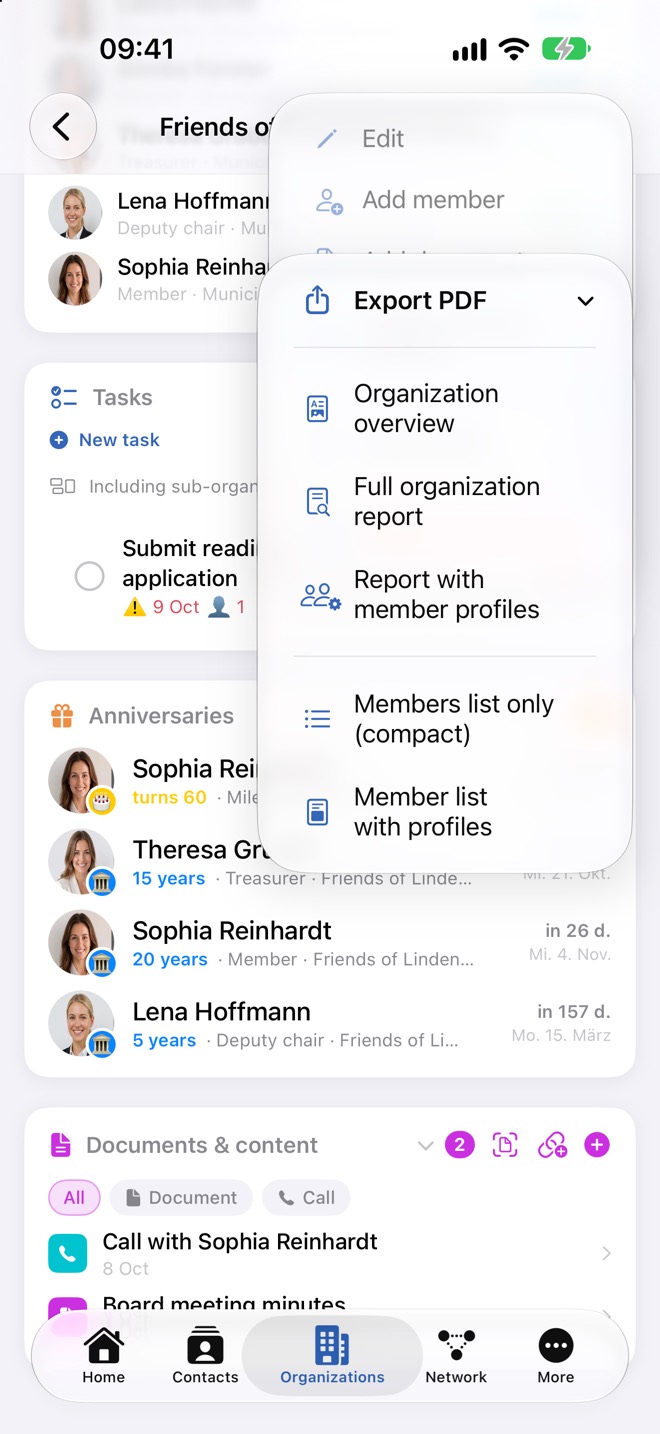Screen dimensions: 660x1434
Task: Select Report with member profiles
Action: pos(445,594)
